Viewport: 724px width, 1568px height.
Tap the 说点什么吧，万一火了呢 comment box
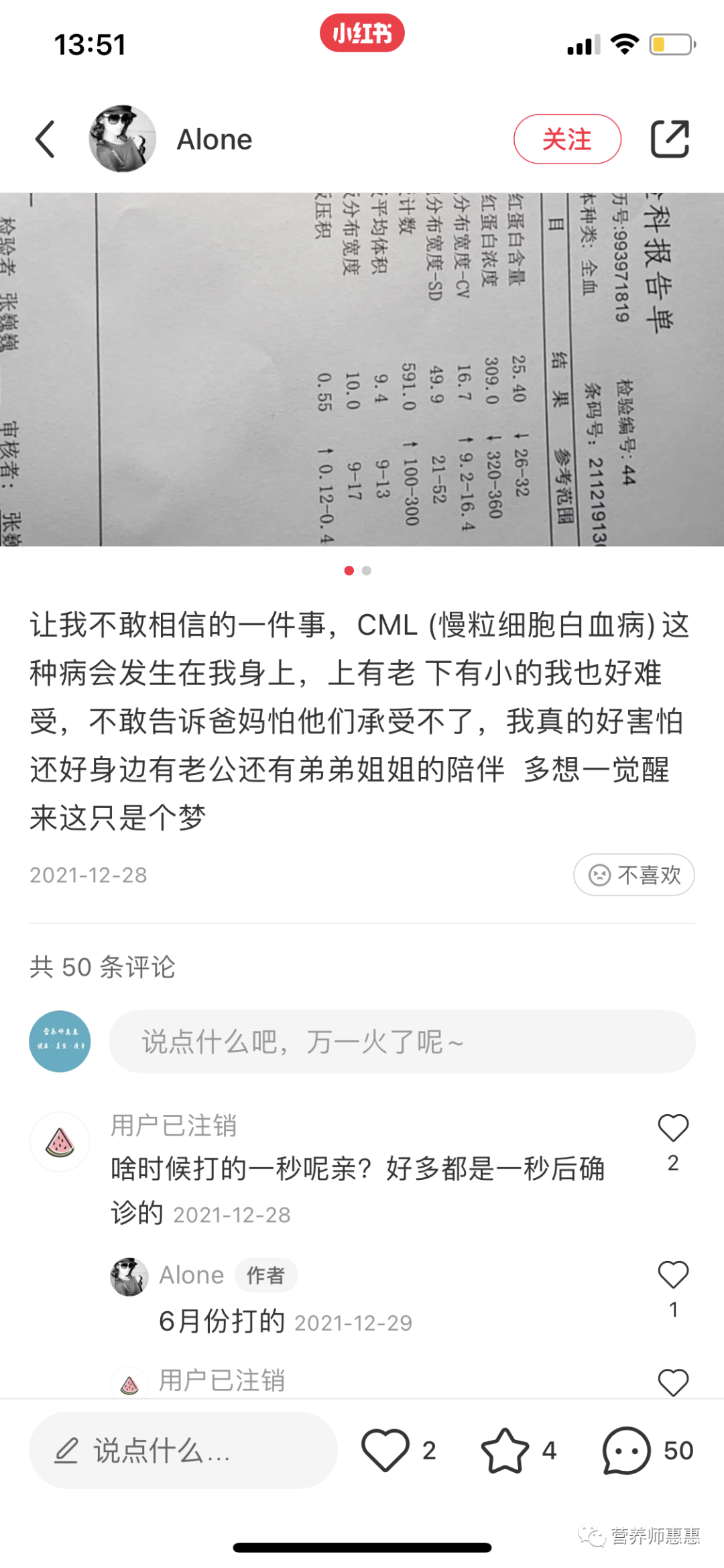click(x=402, y=1042)
